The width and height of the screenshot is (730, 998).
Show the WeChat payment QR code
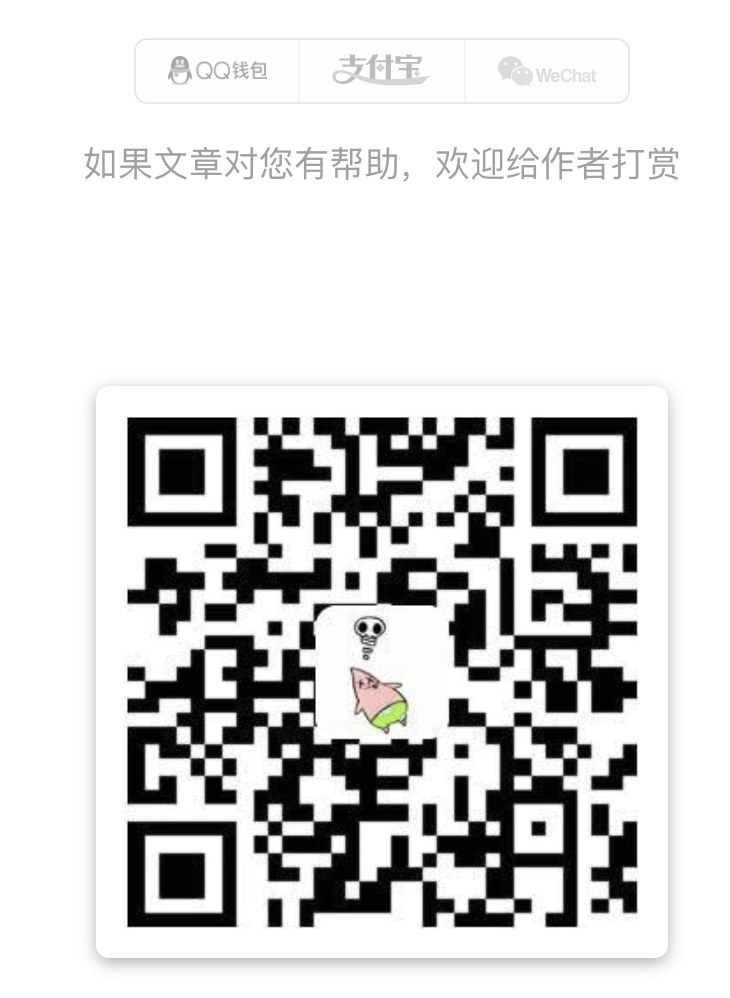tap(546, 72)
